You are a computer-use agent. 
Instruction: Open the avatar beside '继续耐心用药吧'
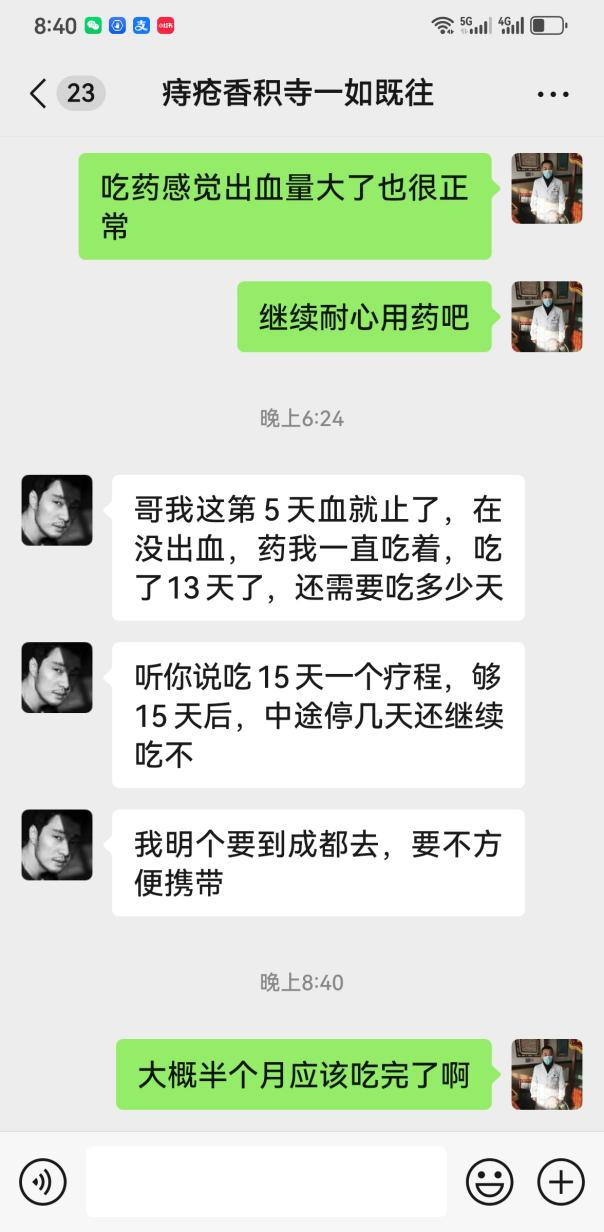click(547, 316)
